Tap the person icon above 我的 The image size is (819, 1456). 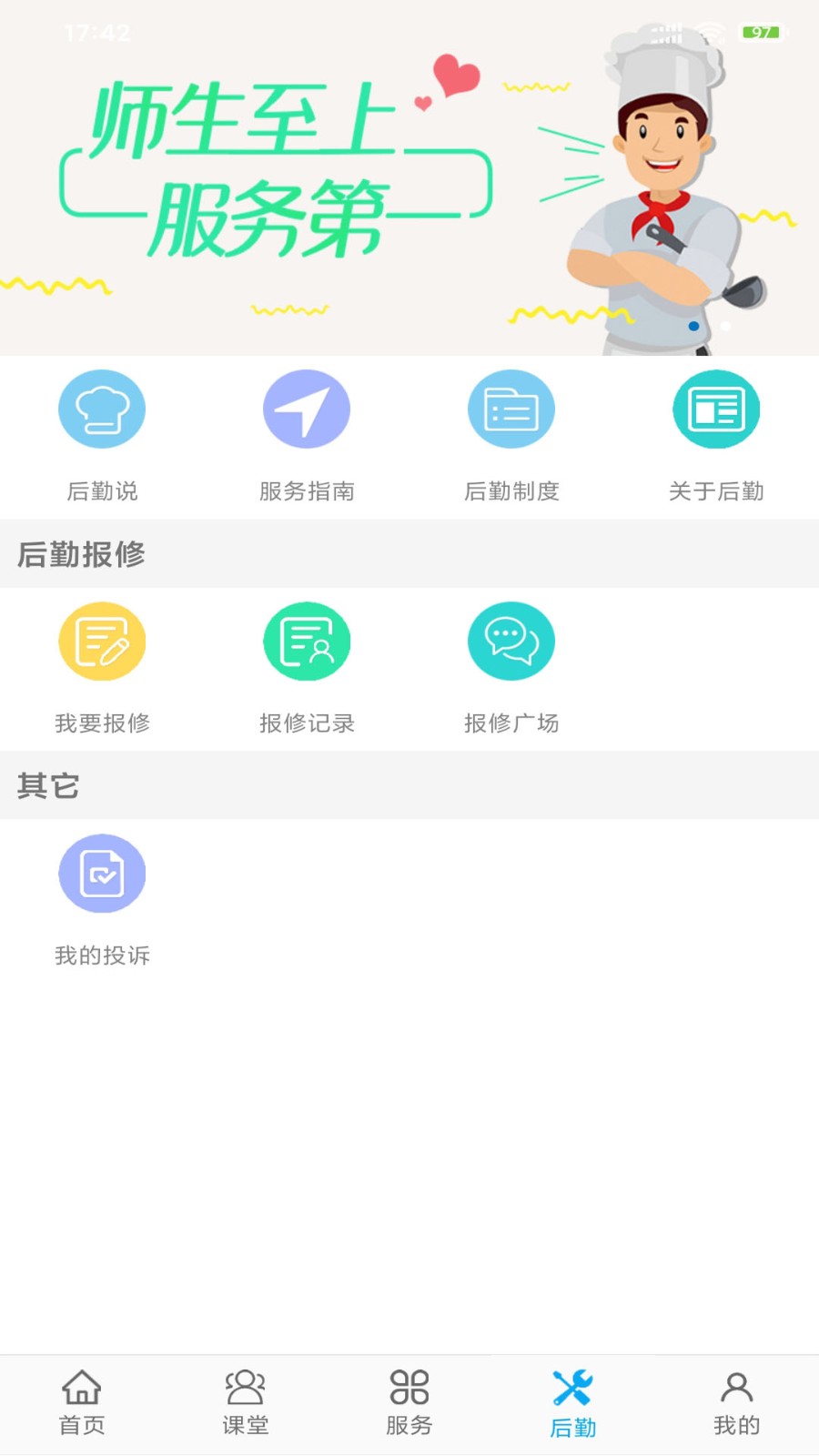coord(736,1388)
